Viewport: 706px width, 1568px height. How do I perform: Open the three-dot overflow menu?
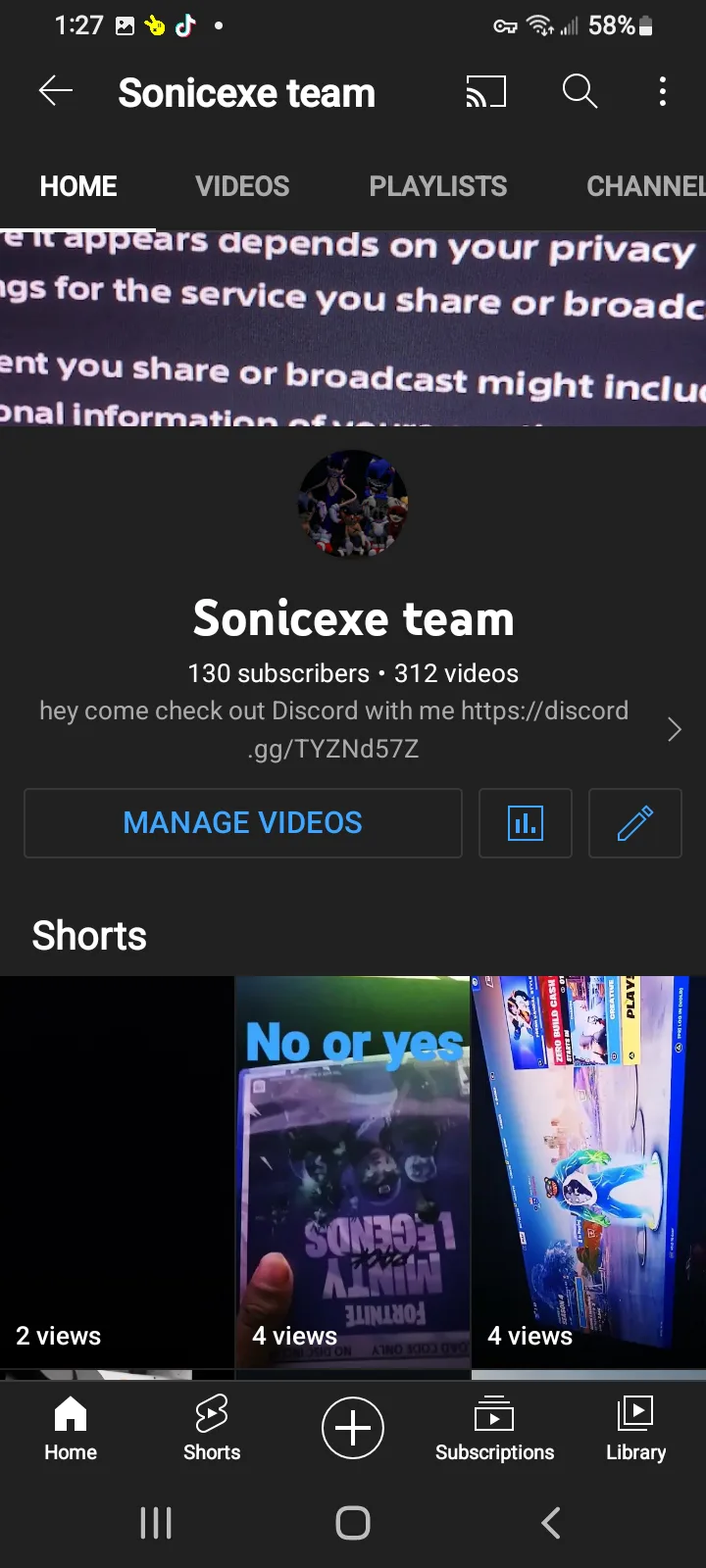tap(663, 92)
